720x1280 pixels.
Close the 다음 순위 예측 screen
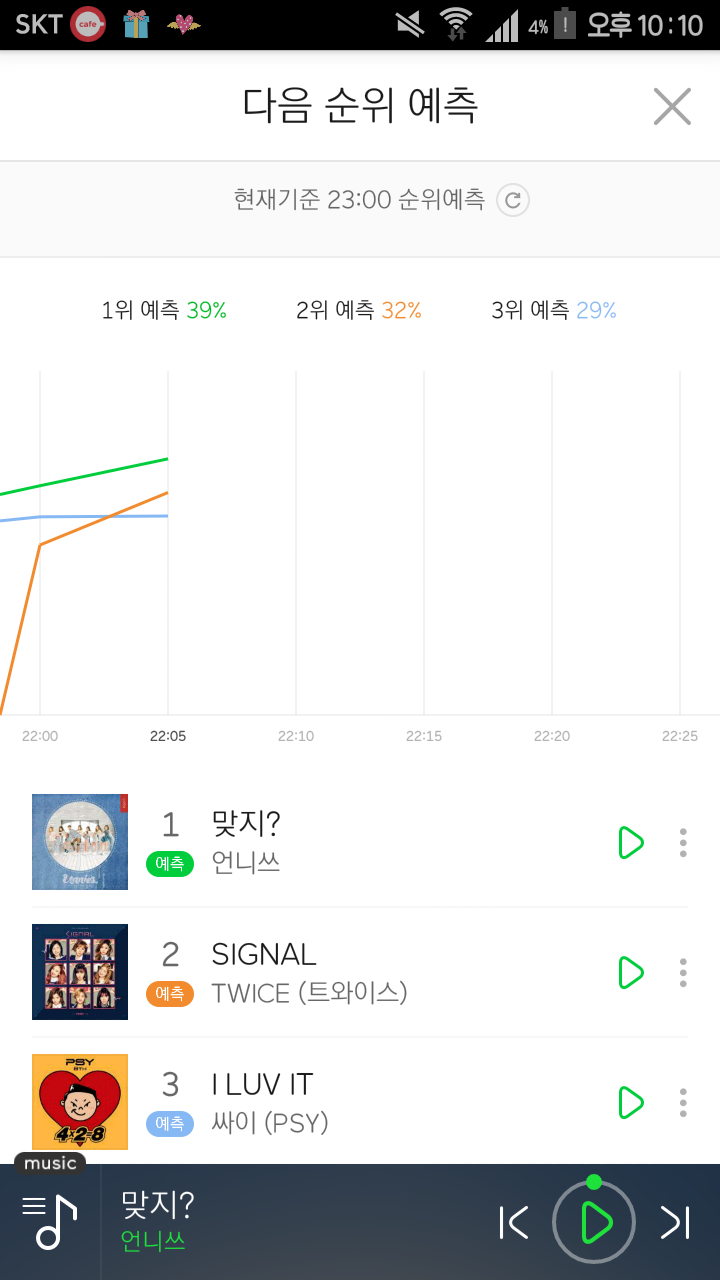672,106
